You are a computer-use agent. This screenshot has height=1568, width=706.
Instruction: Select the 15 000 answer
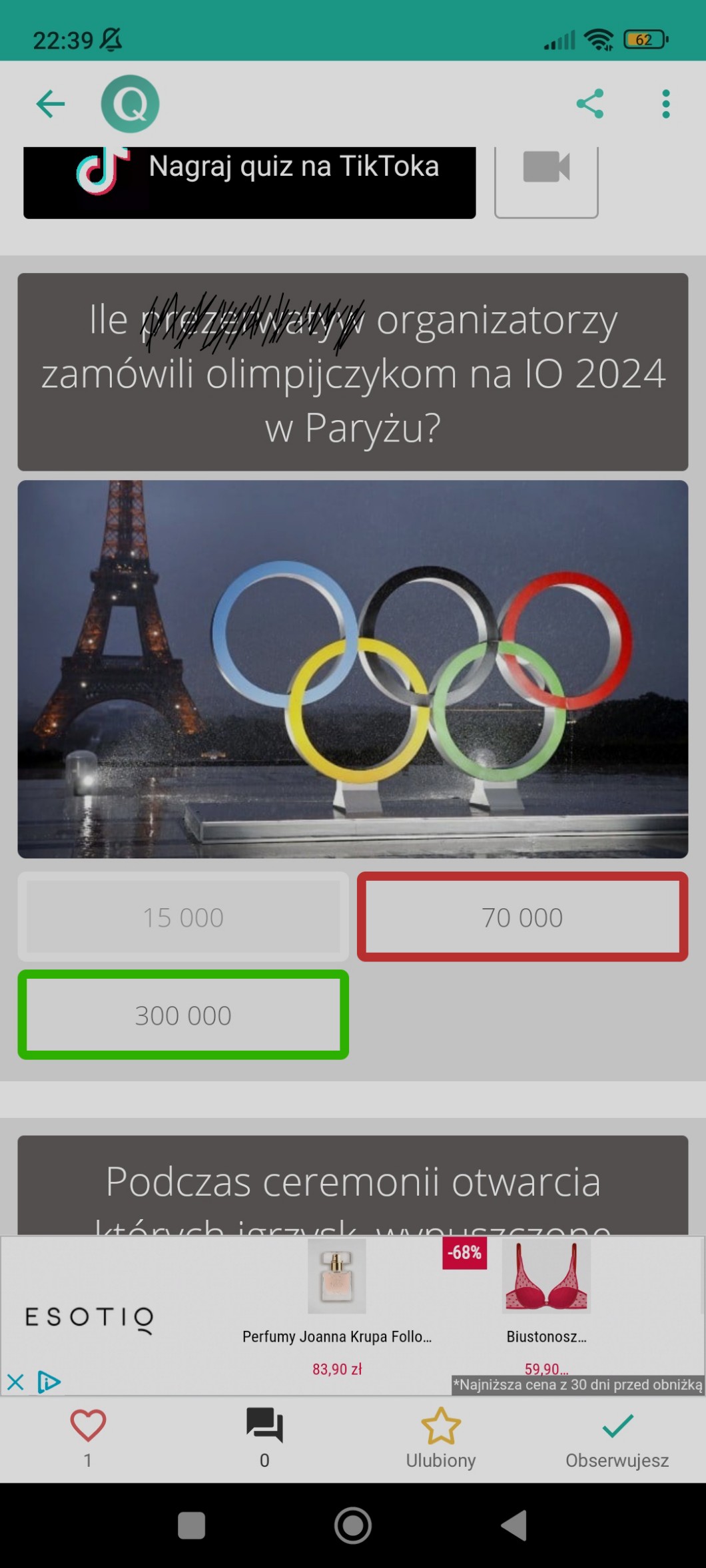click(x=183, y=917)
